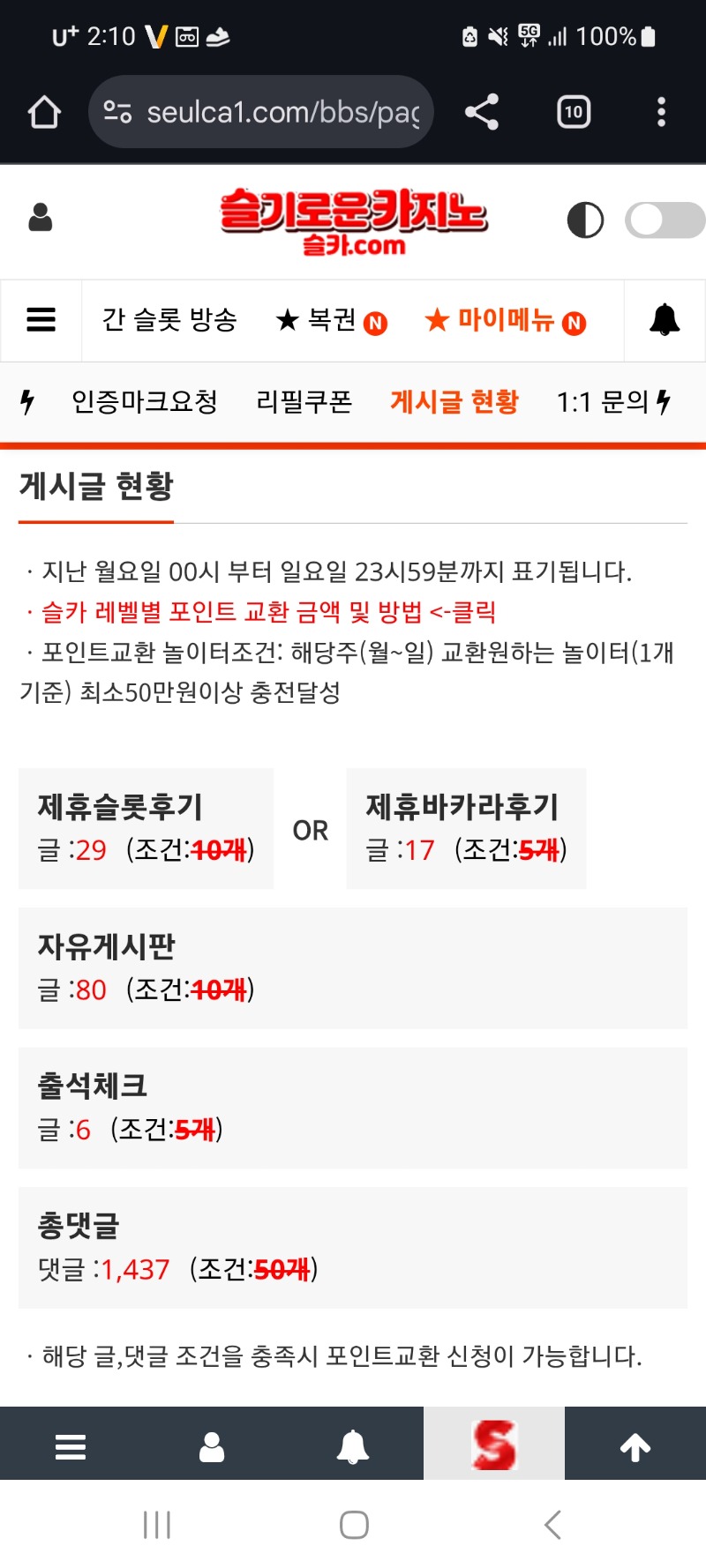Share this page from the browser
Screen dimensions: 706x1568
pyautogui.click(x=482, y=112)
